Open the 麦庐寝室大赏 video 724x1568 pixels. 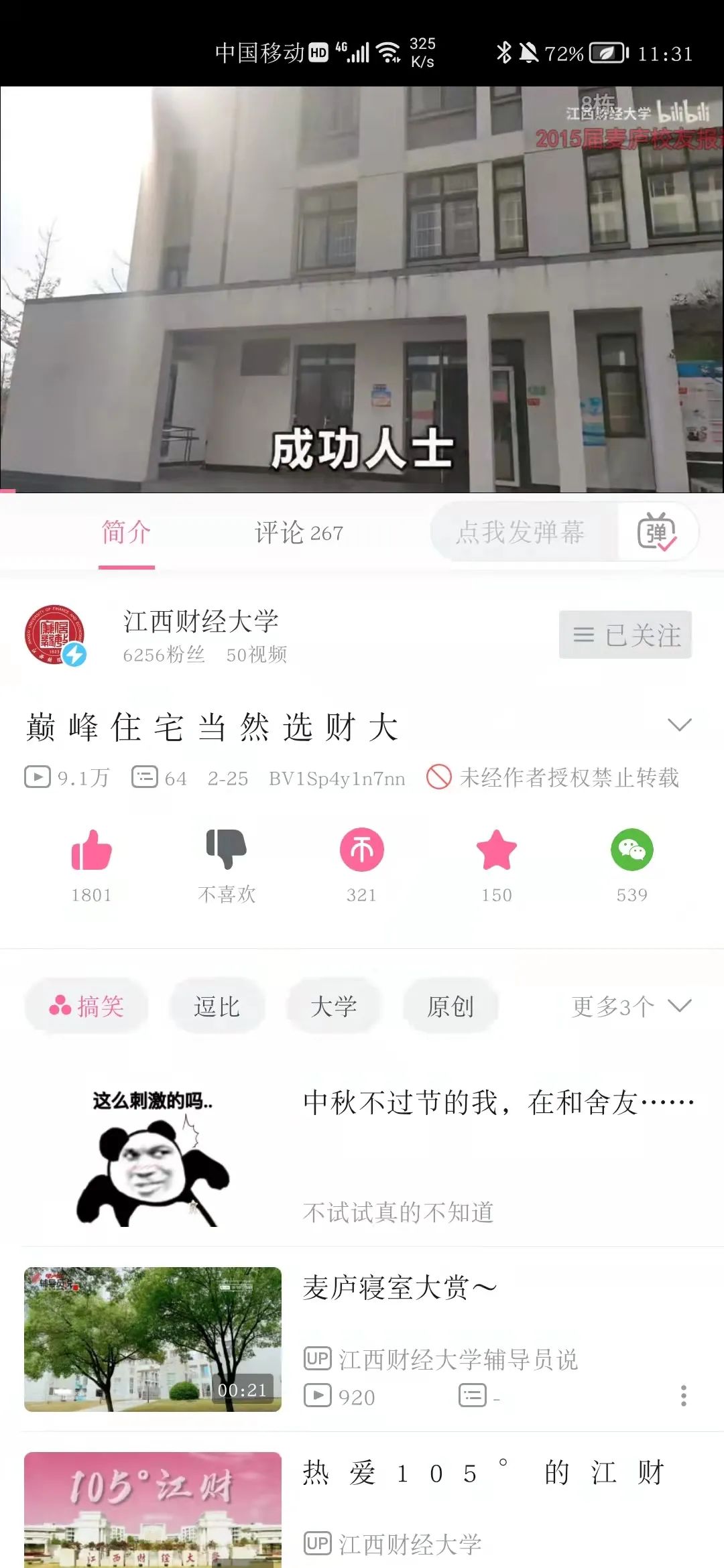pyautogui.click(x=362, y=1339)
